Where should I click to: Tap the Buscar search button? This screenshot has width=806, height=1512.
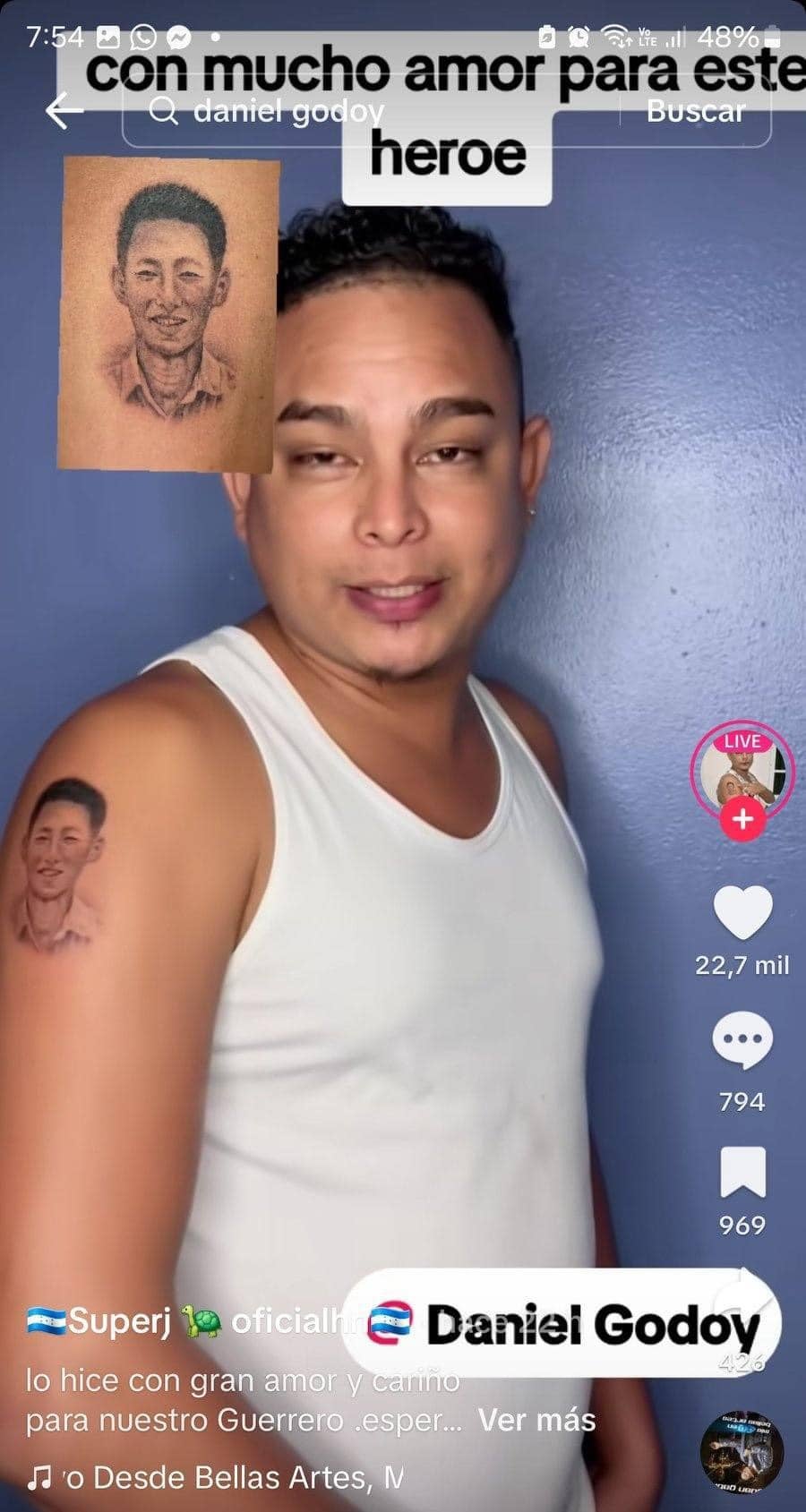pyautogui.click(x=695, y=111)
